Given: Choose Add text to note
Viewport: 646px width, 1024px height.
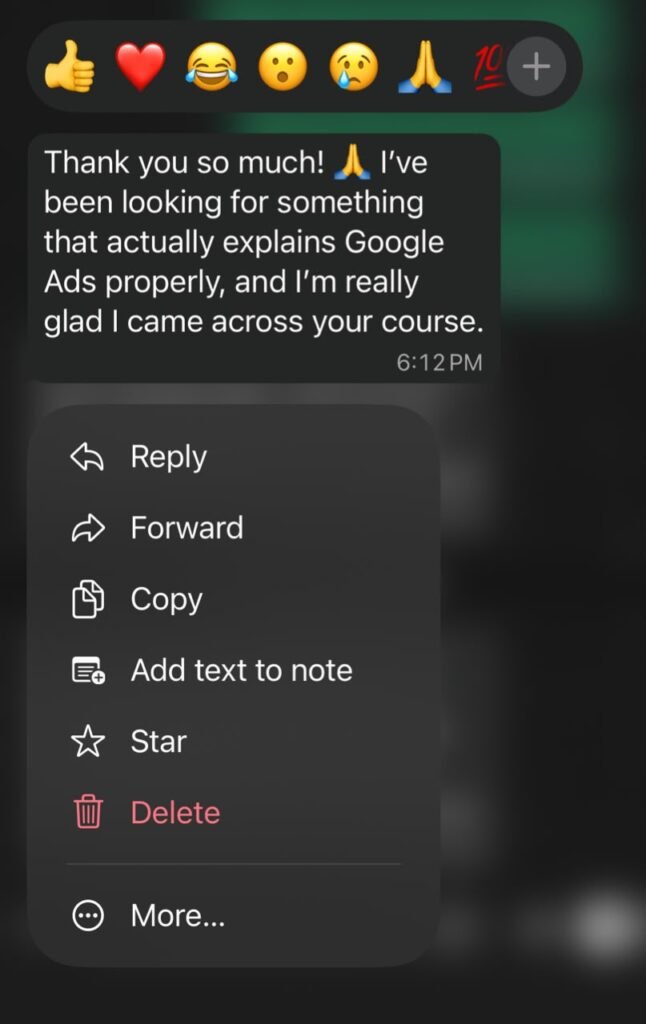Looking at the screenshot, I should coord(233,670).
